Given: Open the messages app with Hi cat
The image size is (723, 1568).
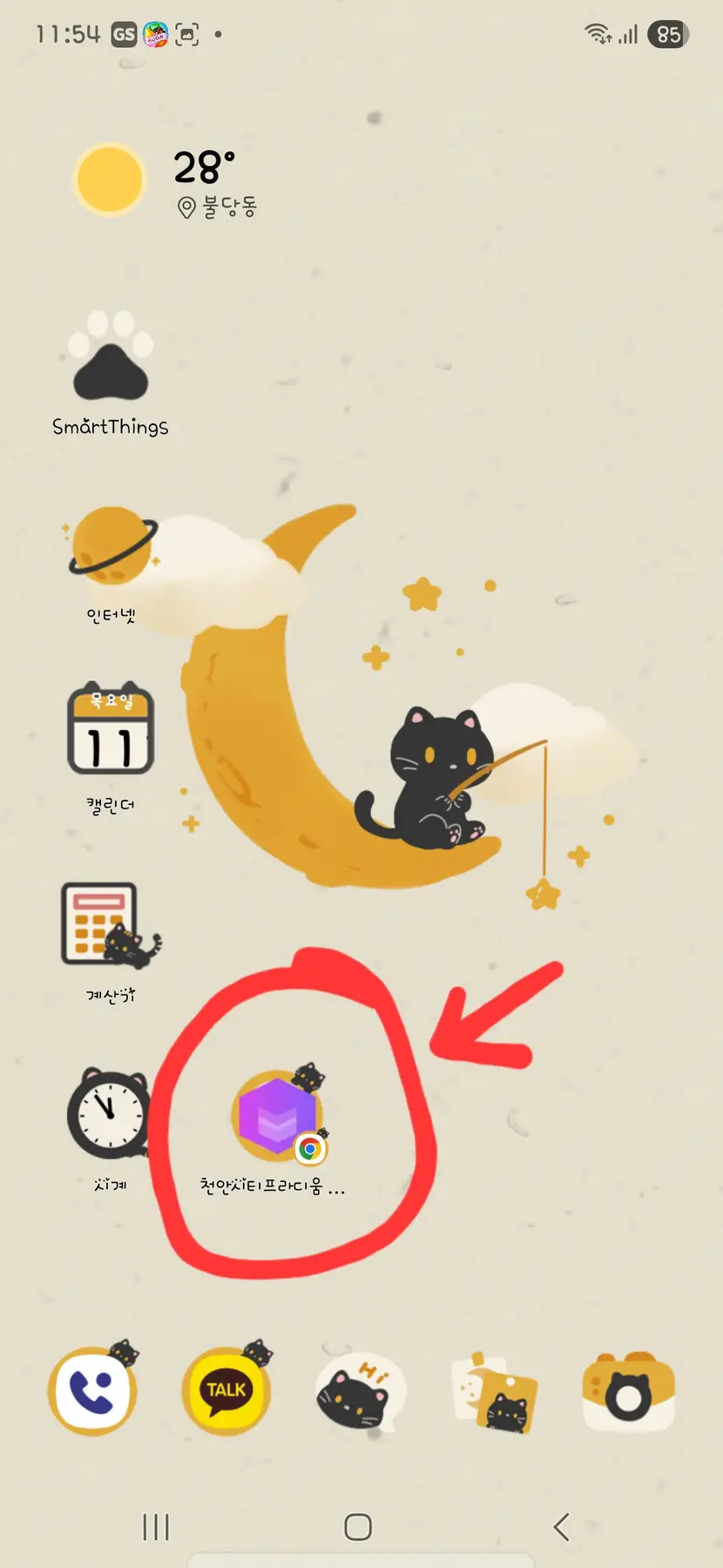Looking at the screenshot, I should tap(358, 1390).
